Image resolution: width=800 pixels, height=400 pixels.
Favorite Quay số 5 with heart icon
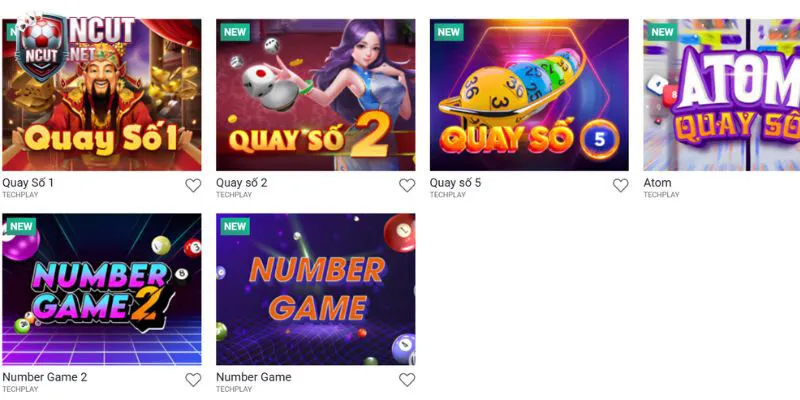pos(620,185)
